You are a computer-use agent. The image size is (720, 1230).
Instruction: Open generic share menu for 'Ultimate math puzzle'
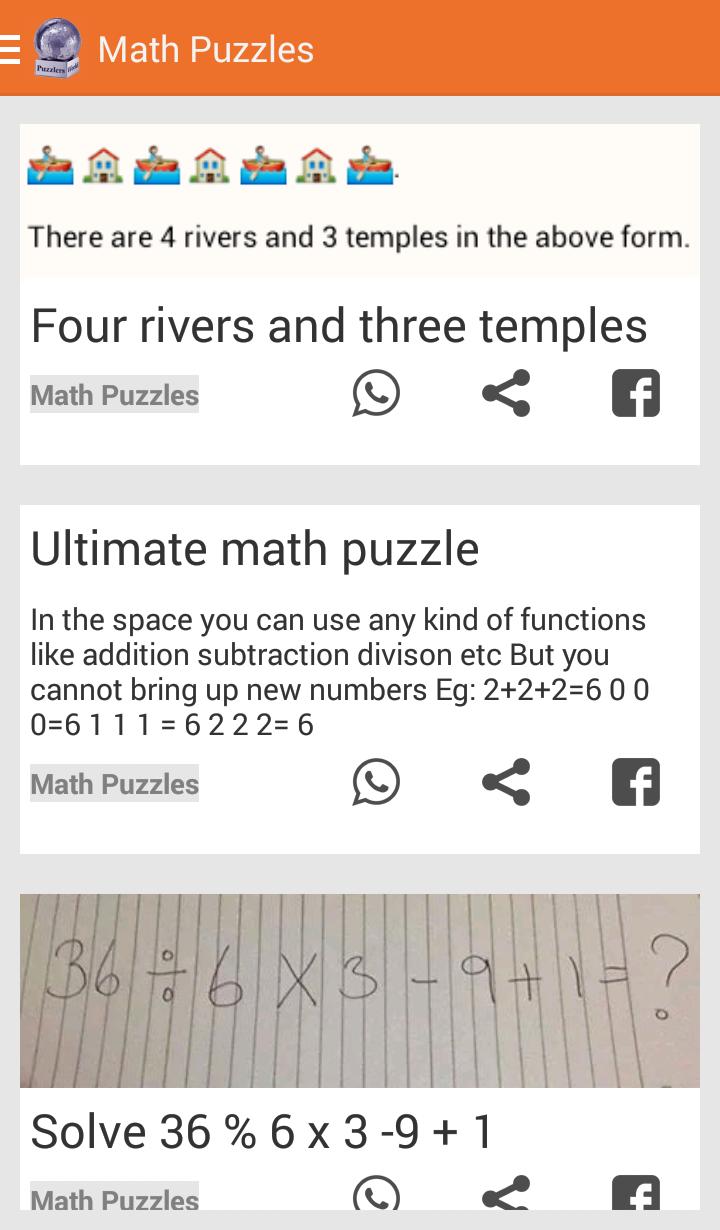pyautogui.click(x=505, y=783)
